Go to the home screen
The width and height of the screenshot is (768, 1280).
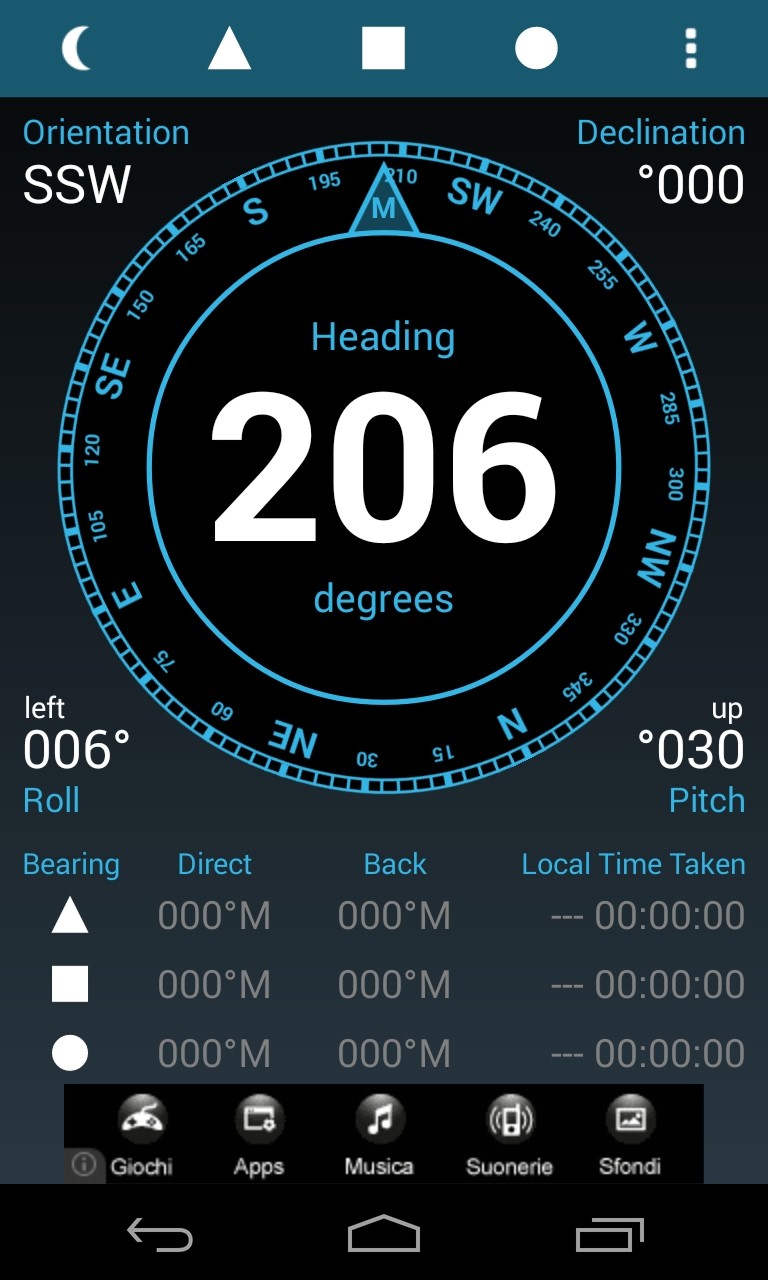point(384,1234)
